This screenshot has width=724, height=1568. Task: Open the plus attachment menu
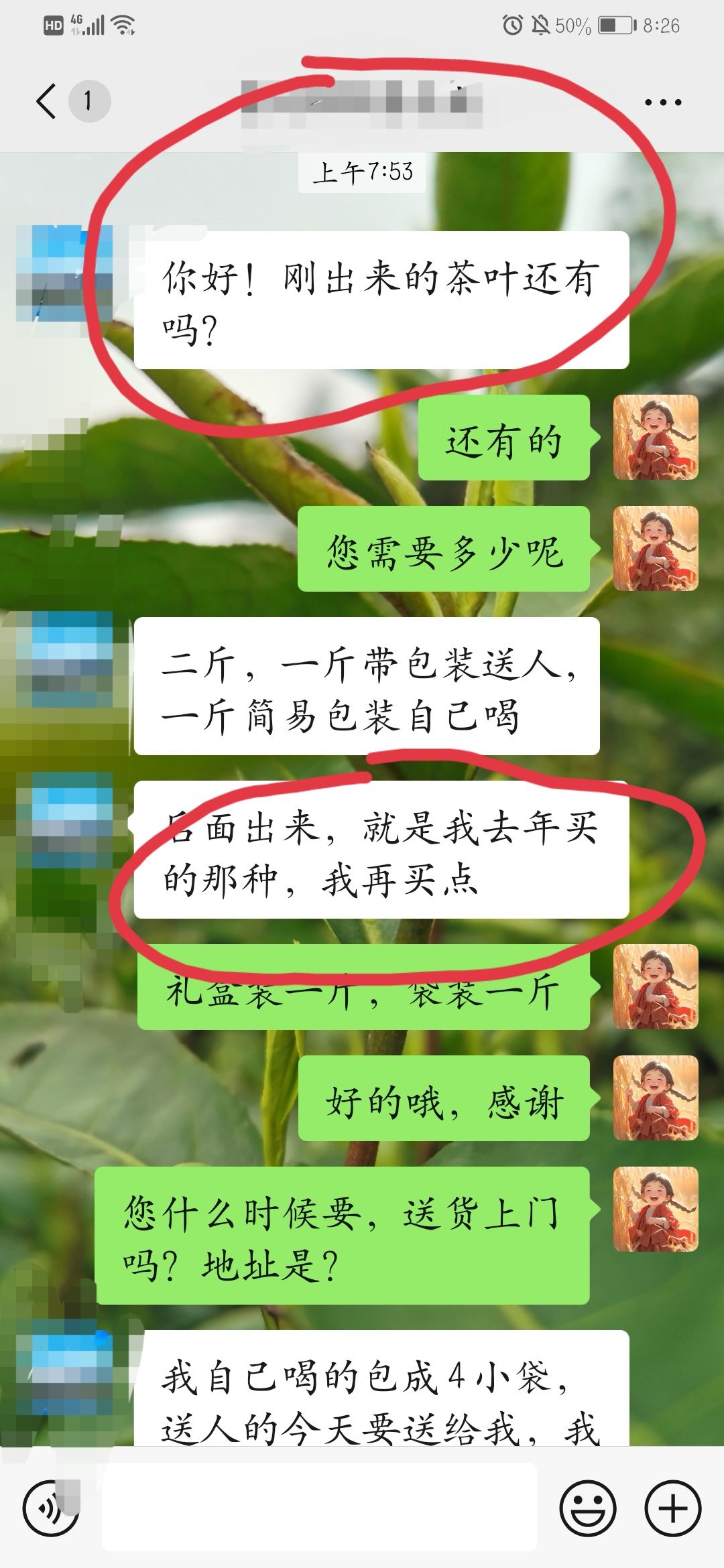(672, 1508)
